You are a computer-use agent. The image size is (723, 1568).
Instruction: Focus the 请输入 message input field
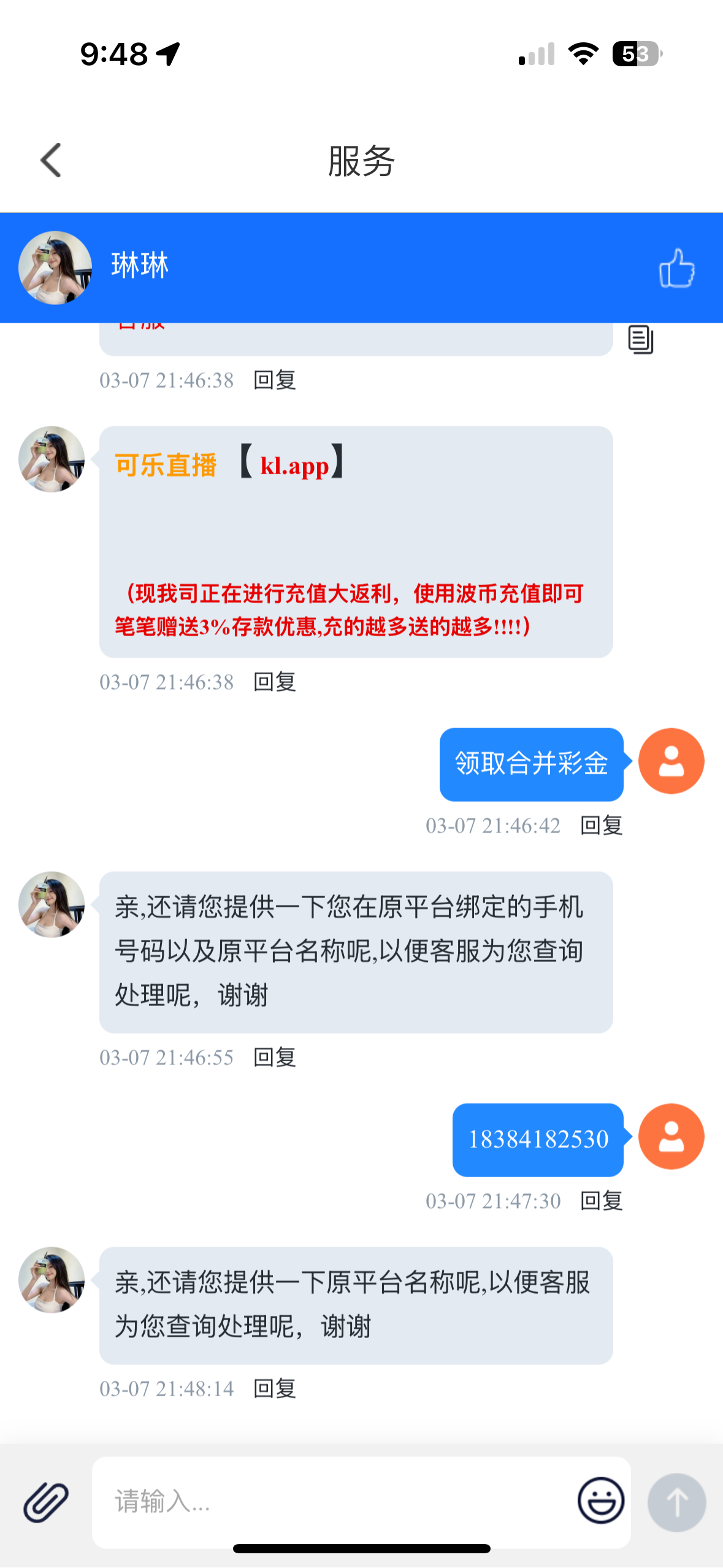click(331, 1502)
